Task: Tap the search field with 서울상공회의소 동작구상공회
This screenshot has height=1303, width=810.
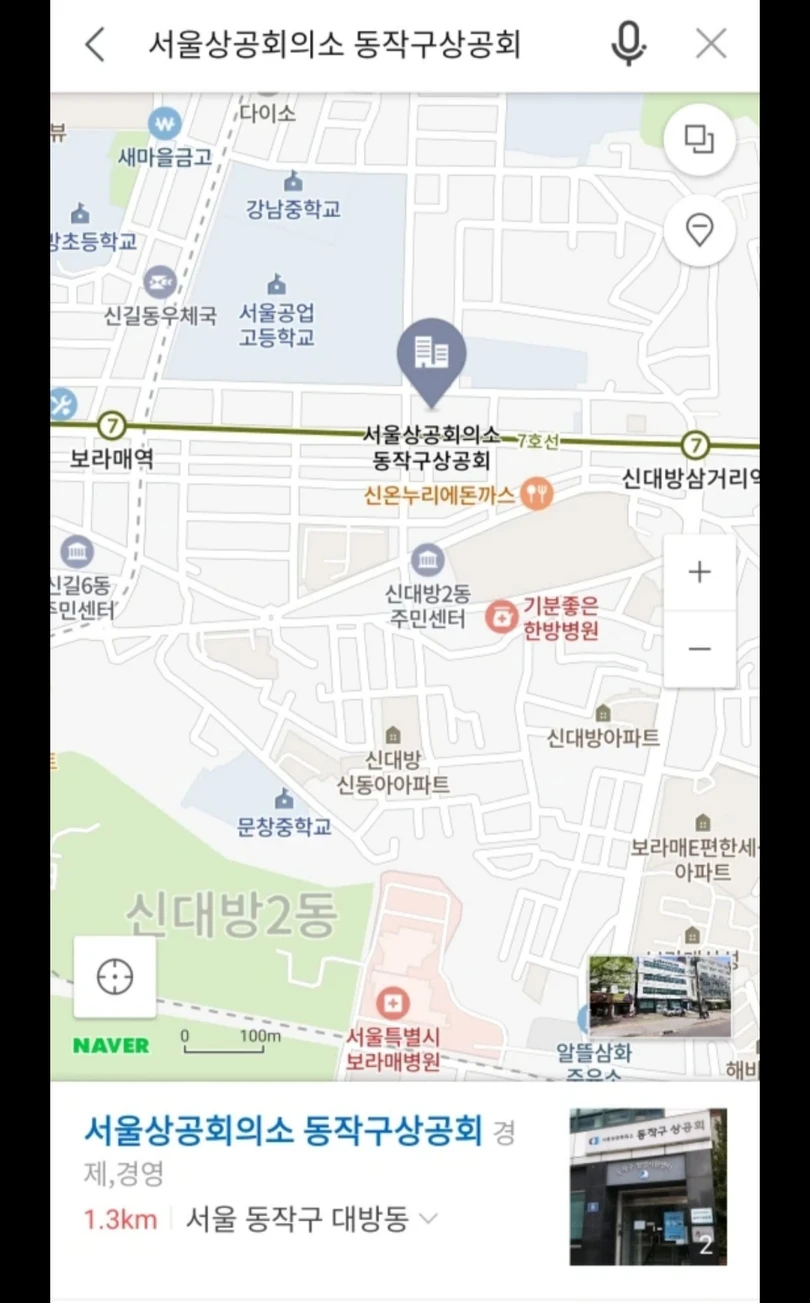Action: pos(335,45)
